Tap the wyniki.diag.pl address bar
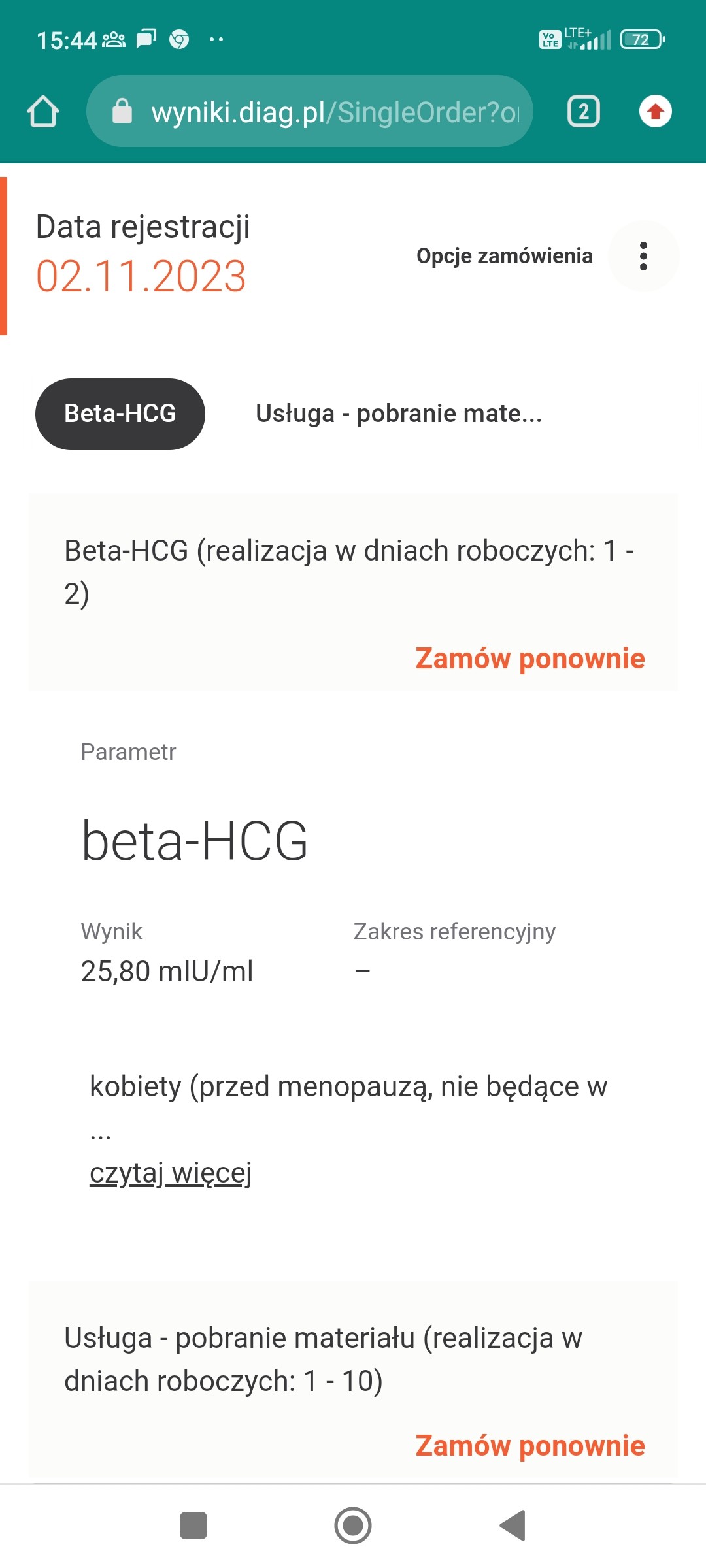 (310, 112)
